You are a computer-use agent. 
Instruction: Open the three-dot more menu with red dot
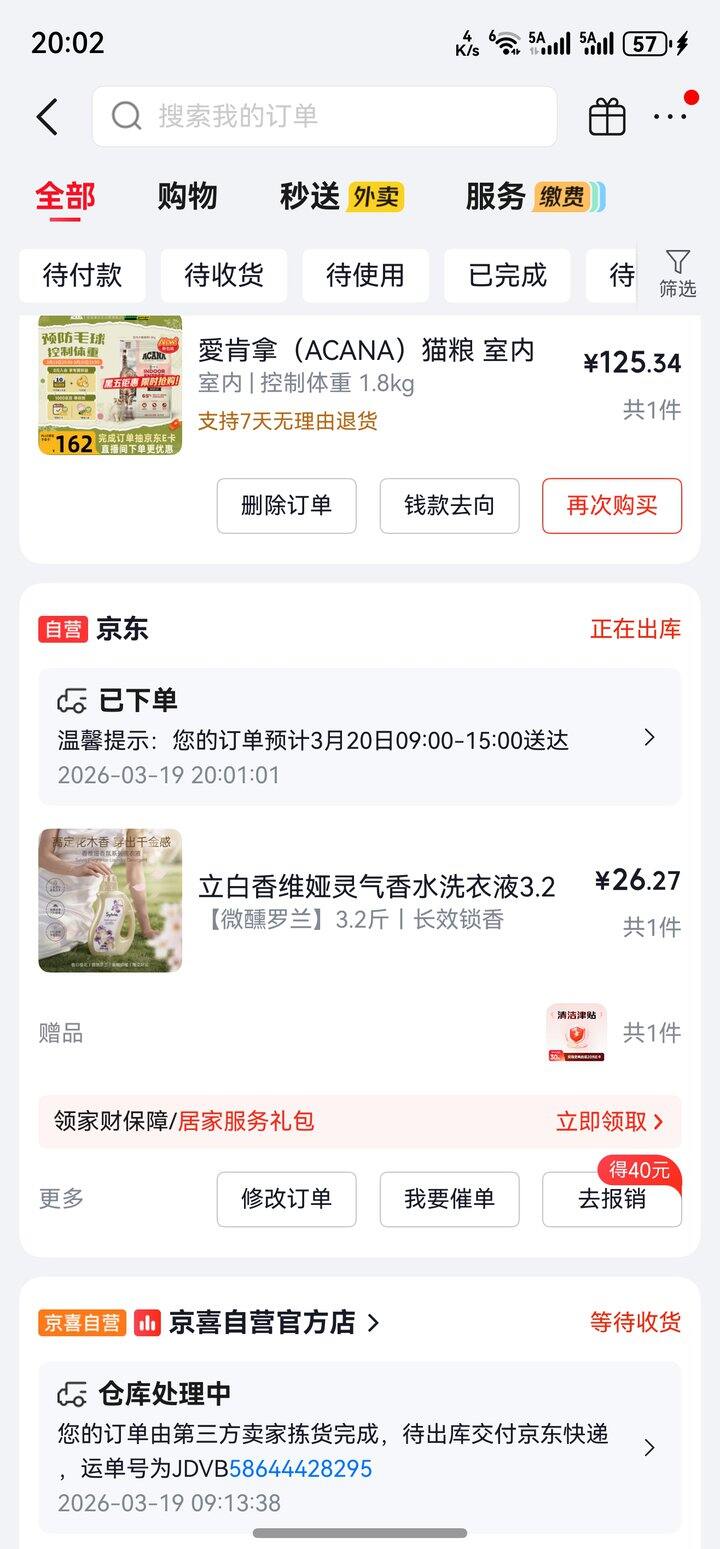tap(670, 117)
